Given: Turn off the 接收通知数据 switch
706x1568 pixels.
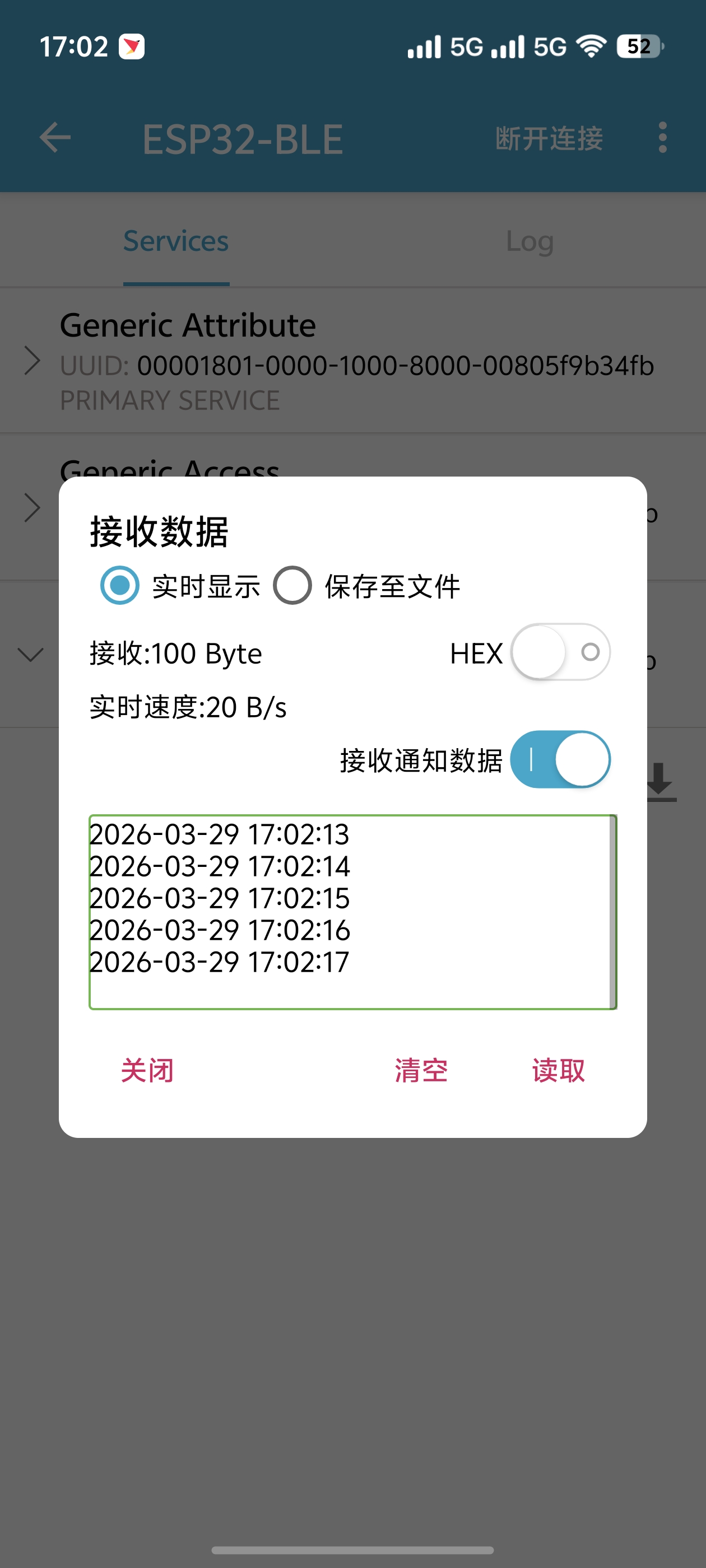Looking at the screenshot, I should pos(560,760).
